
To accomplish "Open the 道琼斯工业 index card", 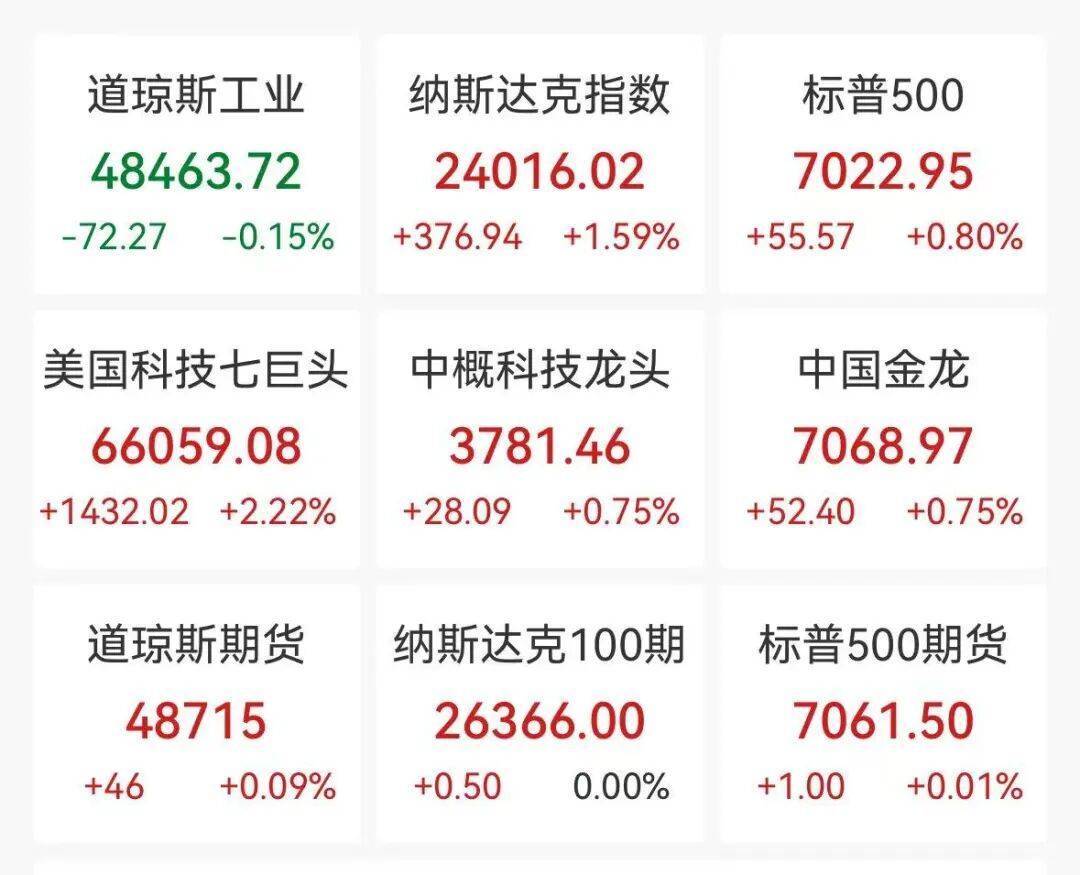I will [x=196, y=165].
